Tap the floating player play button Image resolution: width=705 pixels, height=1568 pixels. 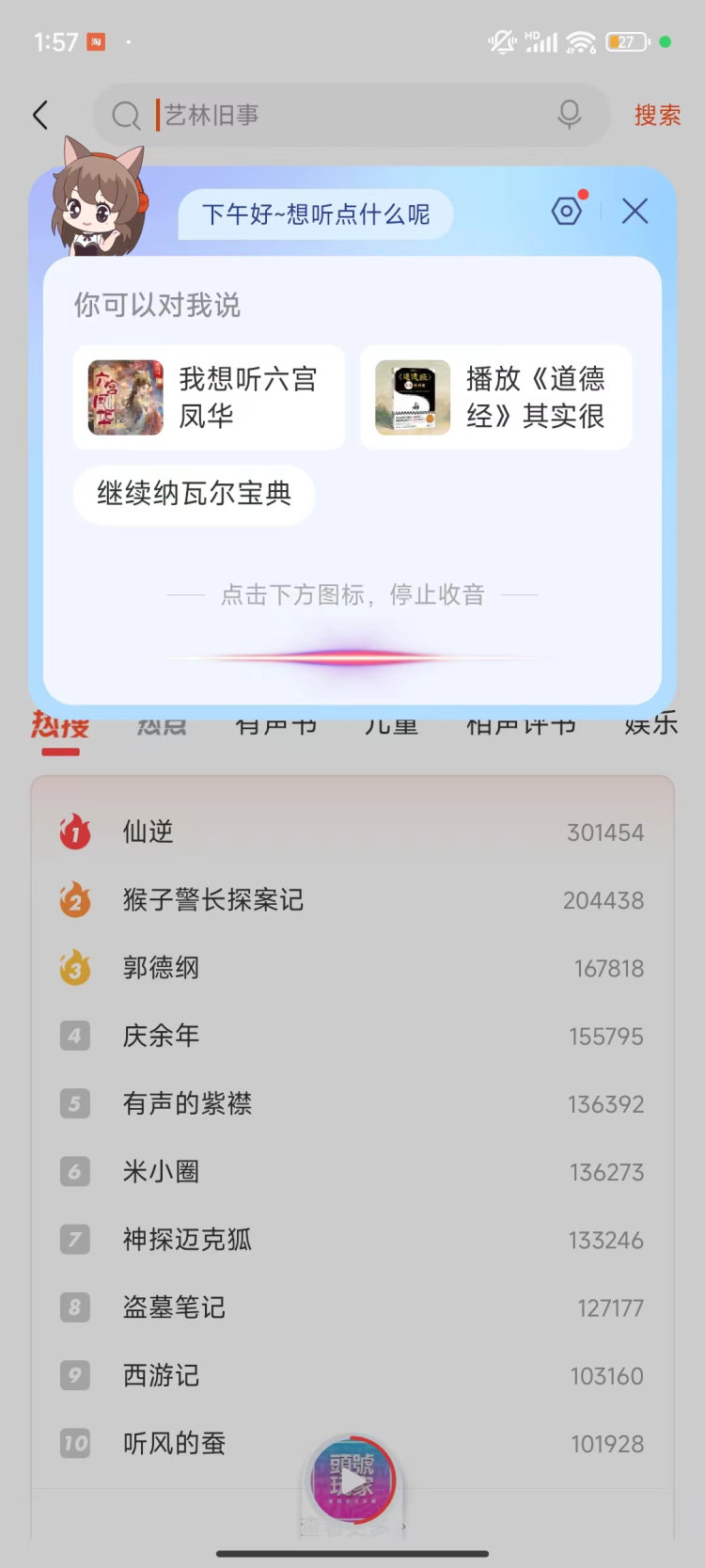[x=352, y=1481]
